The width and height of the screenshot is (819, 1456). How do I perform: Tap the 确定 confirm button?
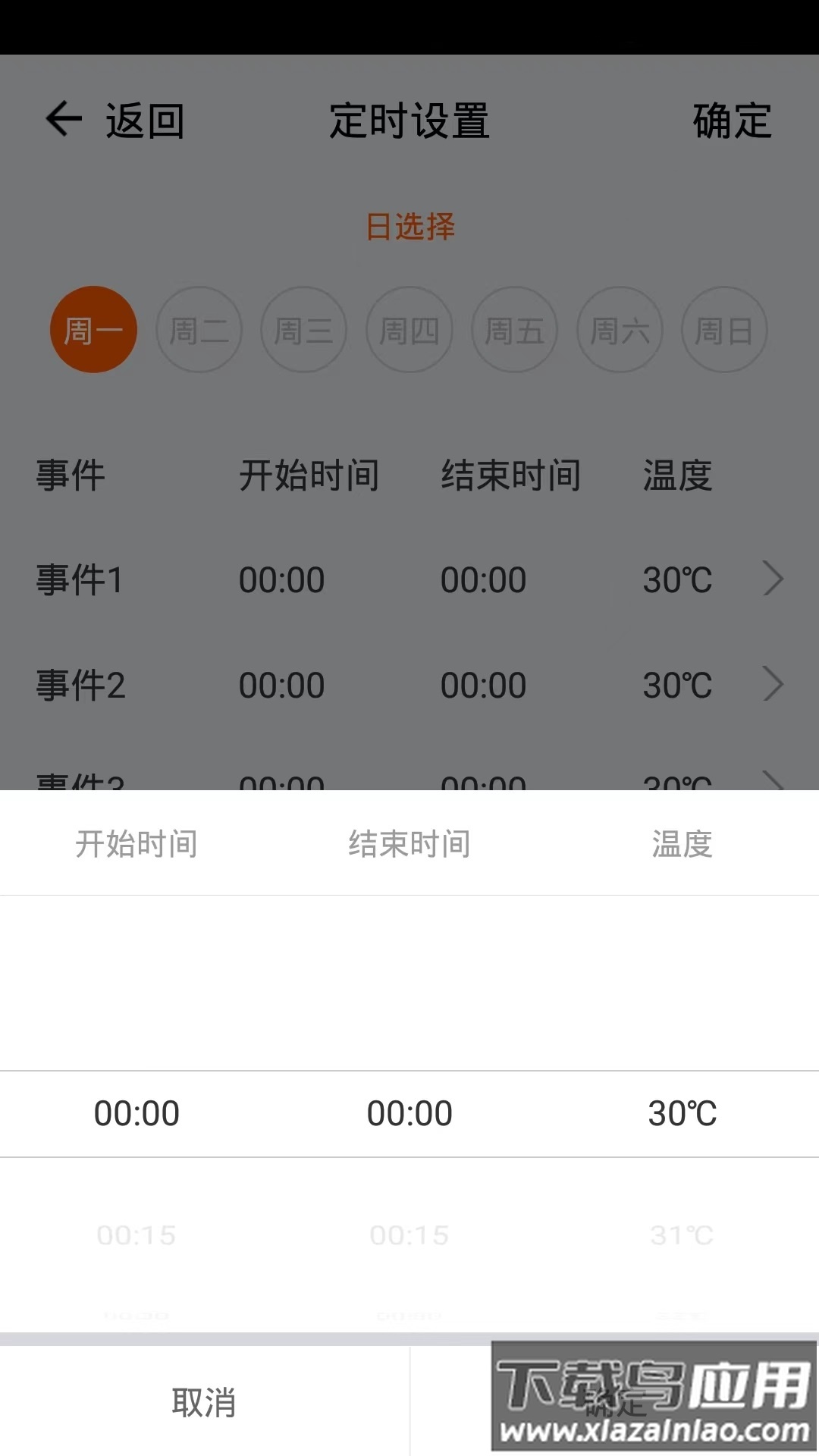[730, 121]
